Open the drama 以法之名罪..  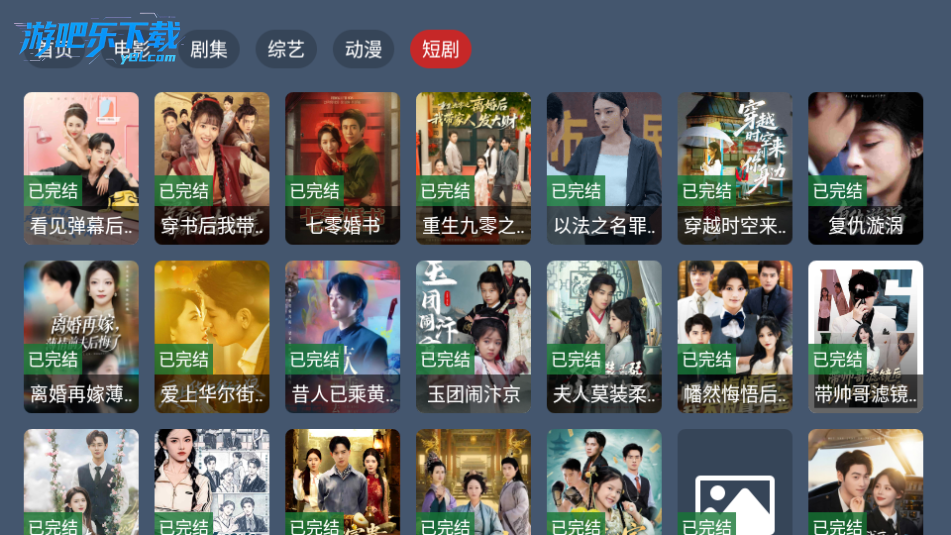[604, 168]
